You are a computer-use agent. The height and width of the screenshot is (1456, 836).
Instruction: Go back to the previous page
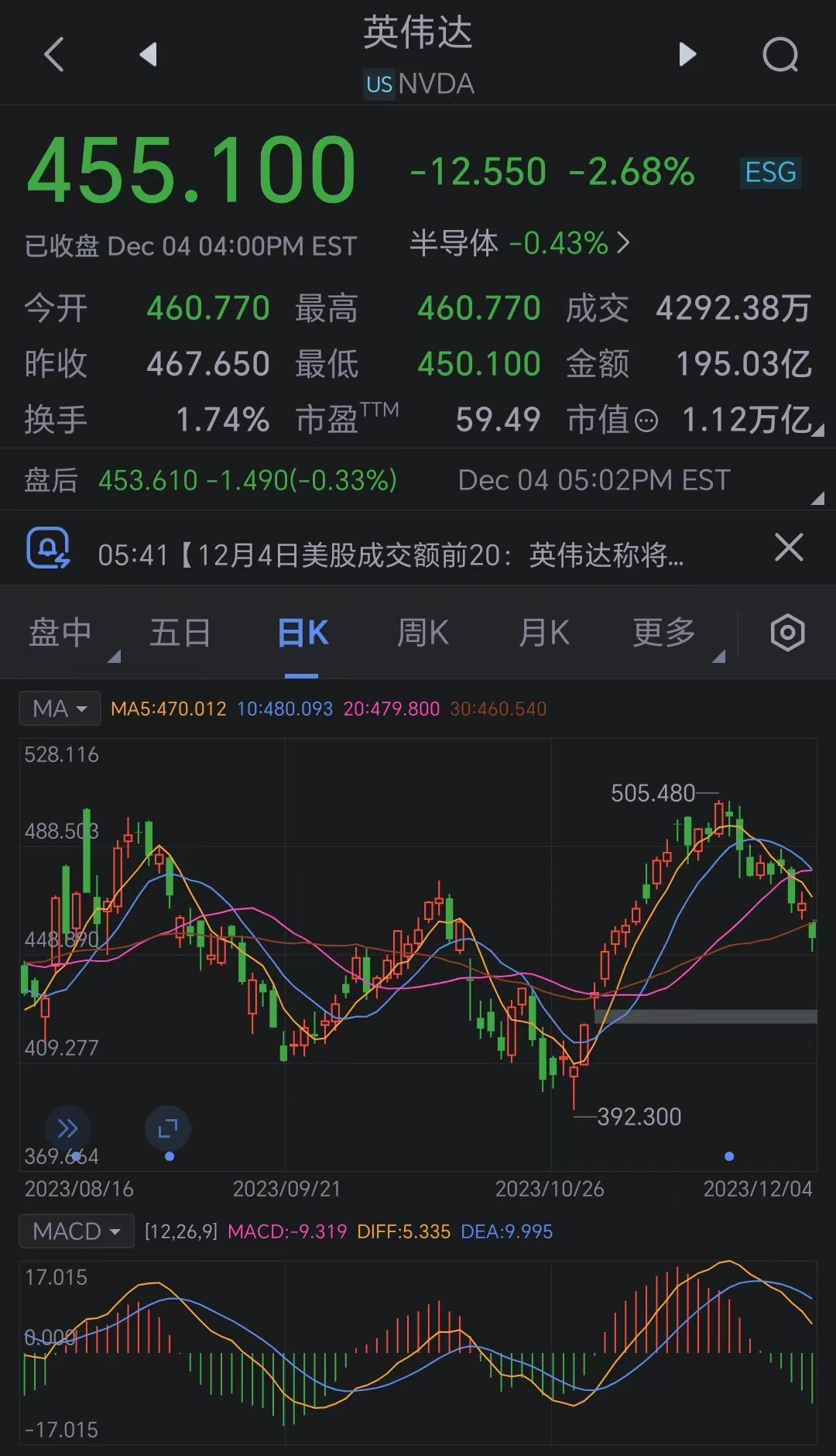(54, 55)
